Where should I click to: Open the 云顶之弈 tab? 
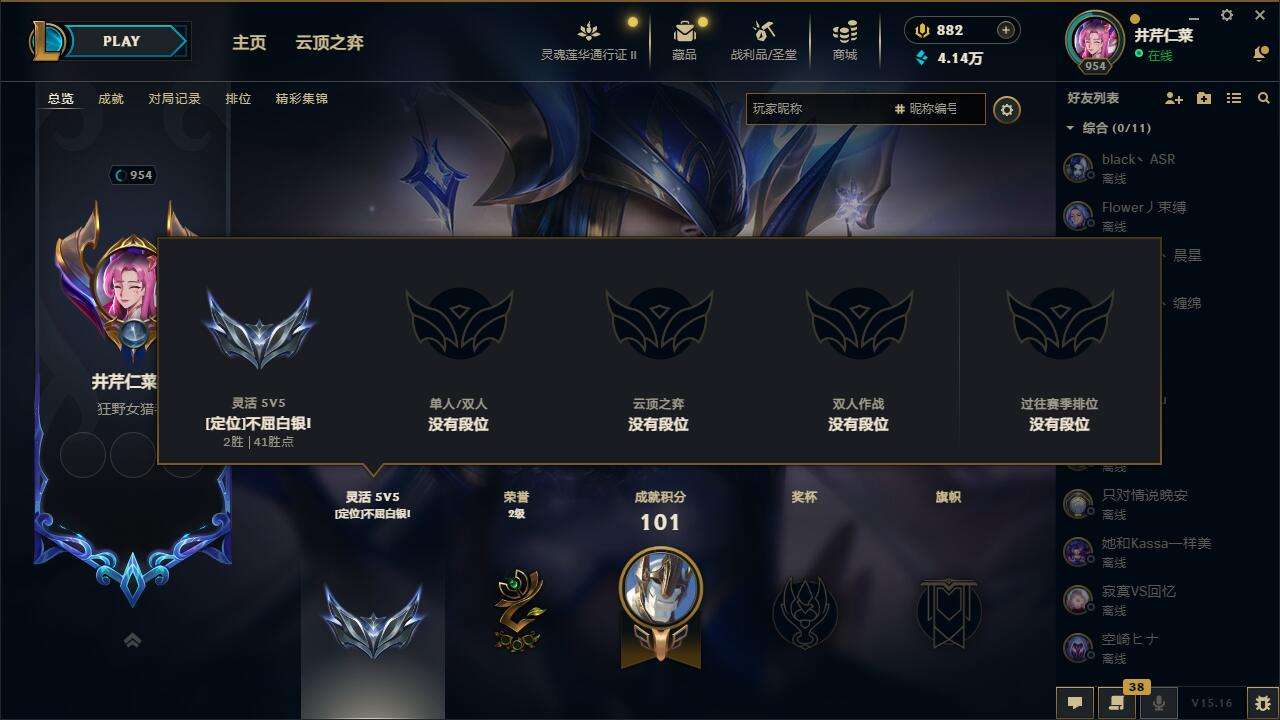pos(329,43)
